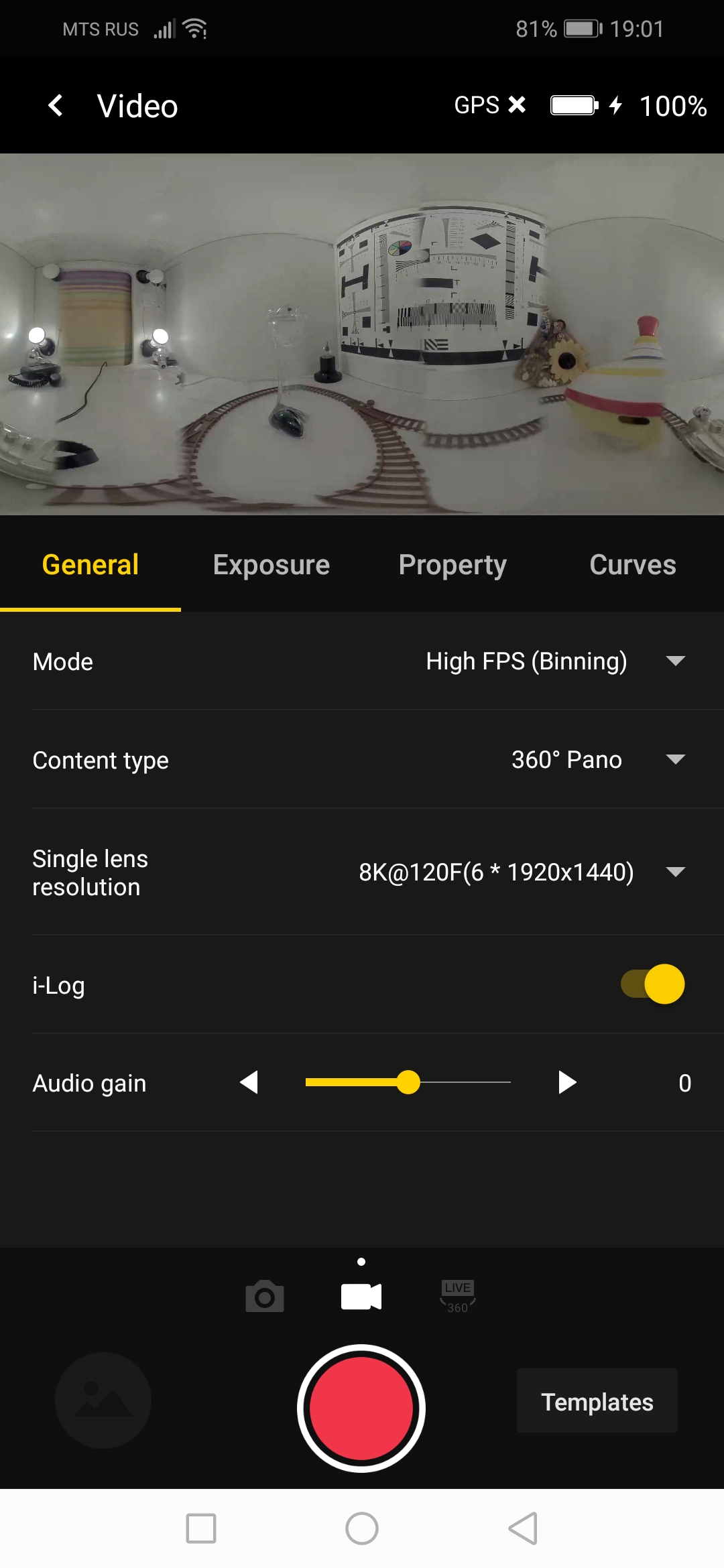Image resolution: width=724 pixels, height=1568 pixels.
Task: Go to the Android home screen
Action: click(362, 1528)
